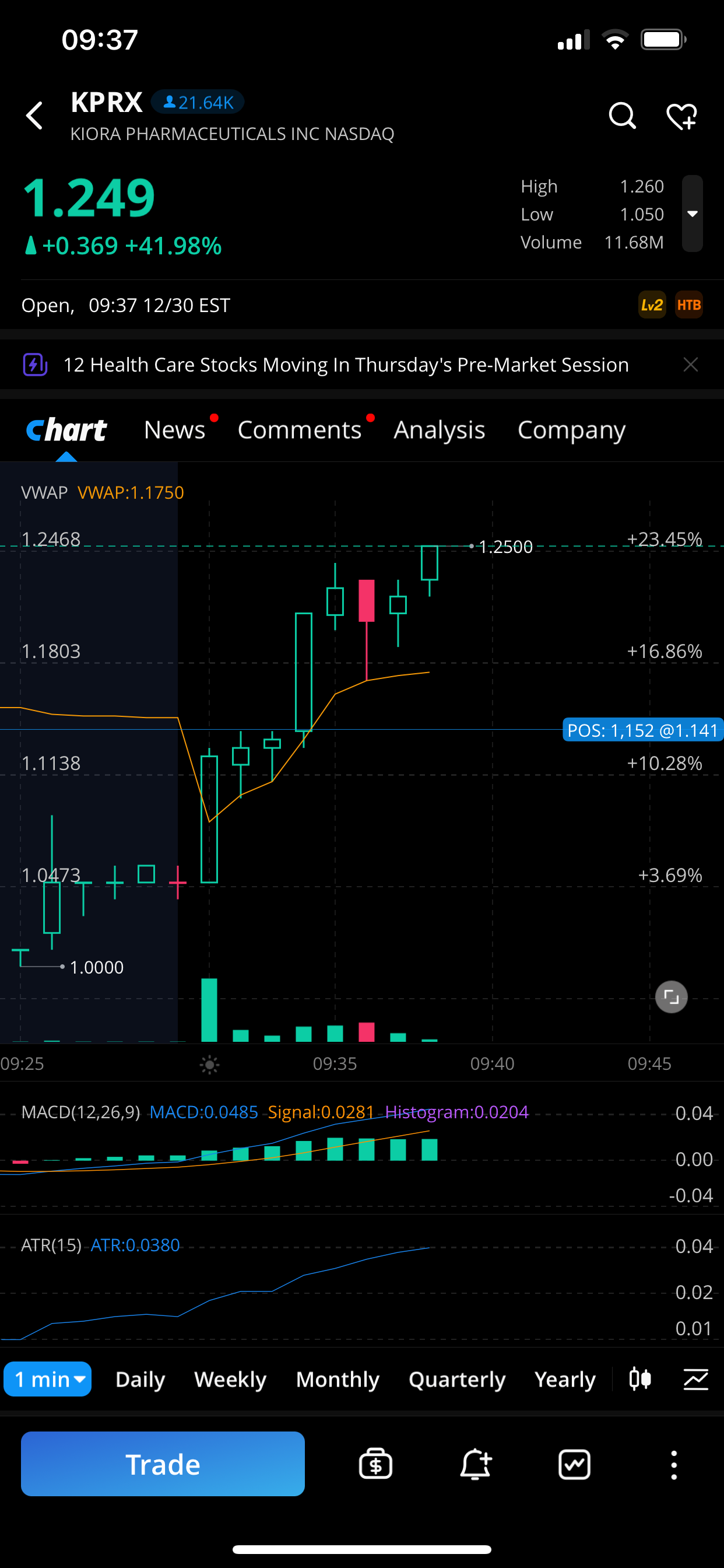724x1568 pixels.
Task: Open the Company tab
Action: click(571, 430)
